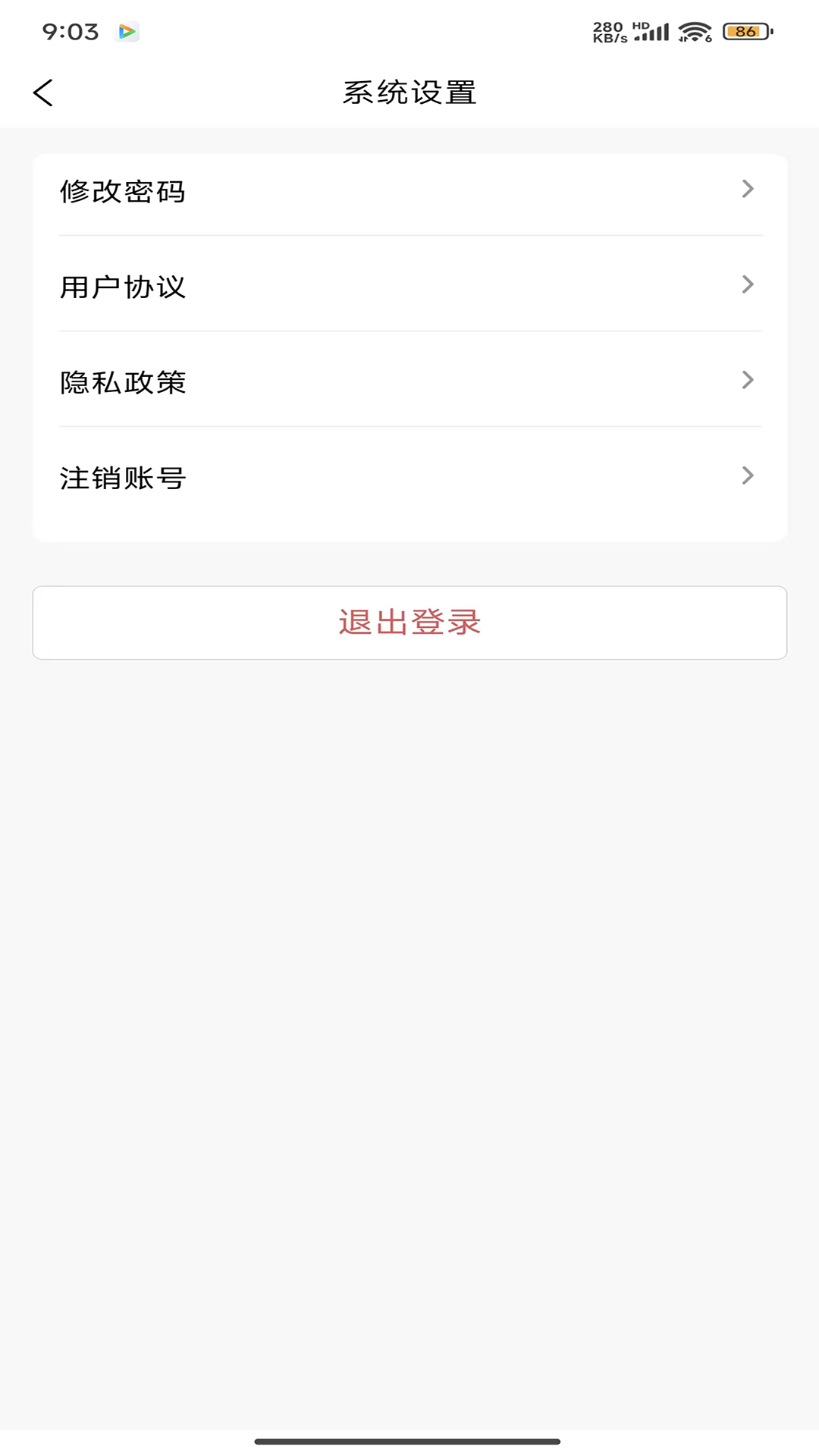The width and height of the screenshot is (819, 1456).
Task: Open the 注销账号 account deletion item
Action: coord(123,478)
